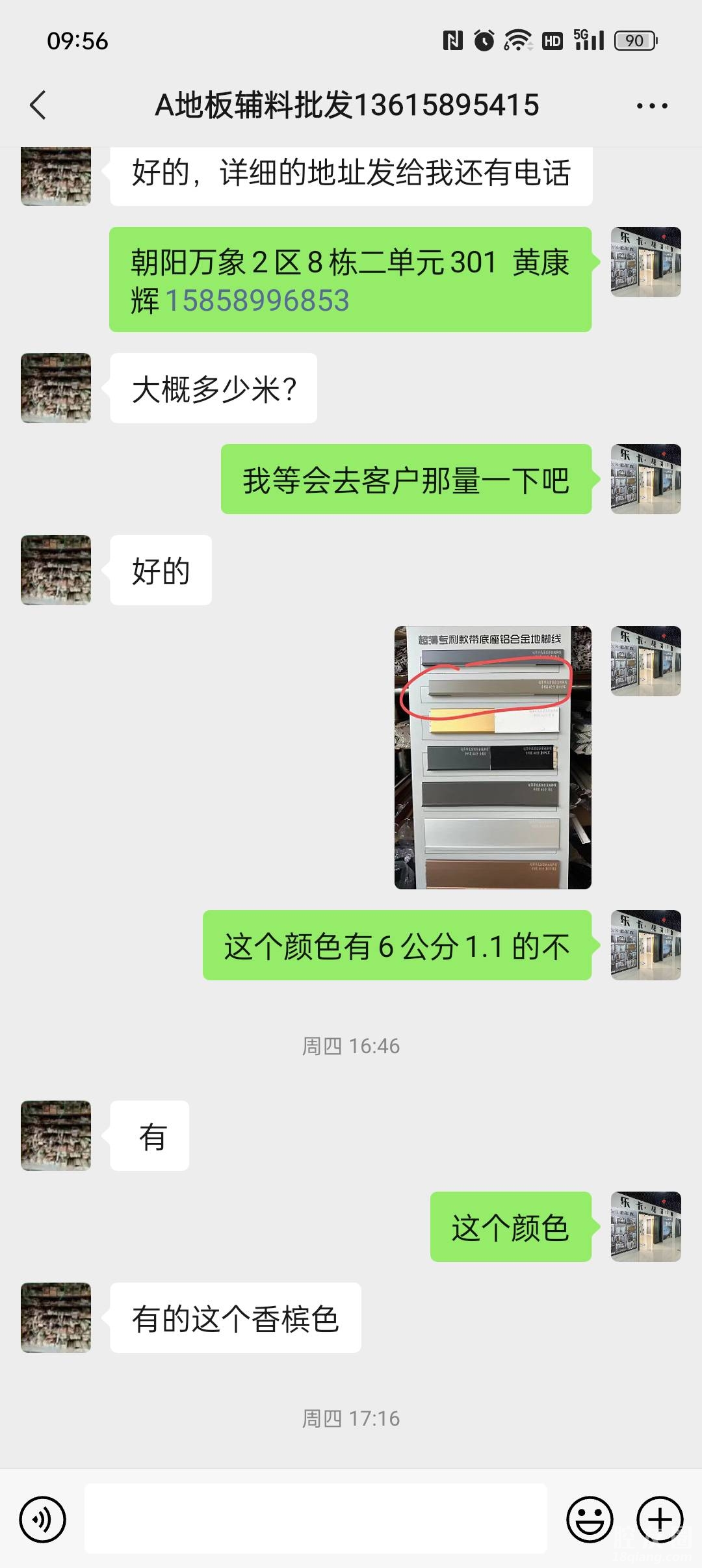The width and height of the screenshot is (702, 1568).
Task: Tap the phone number 15858996853 link
Action: tap(258, 301)
